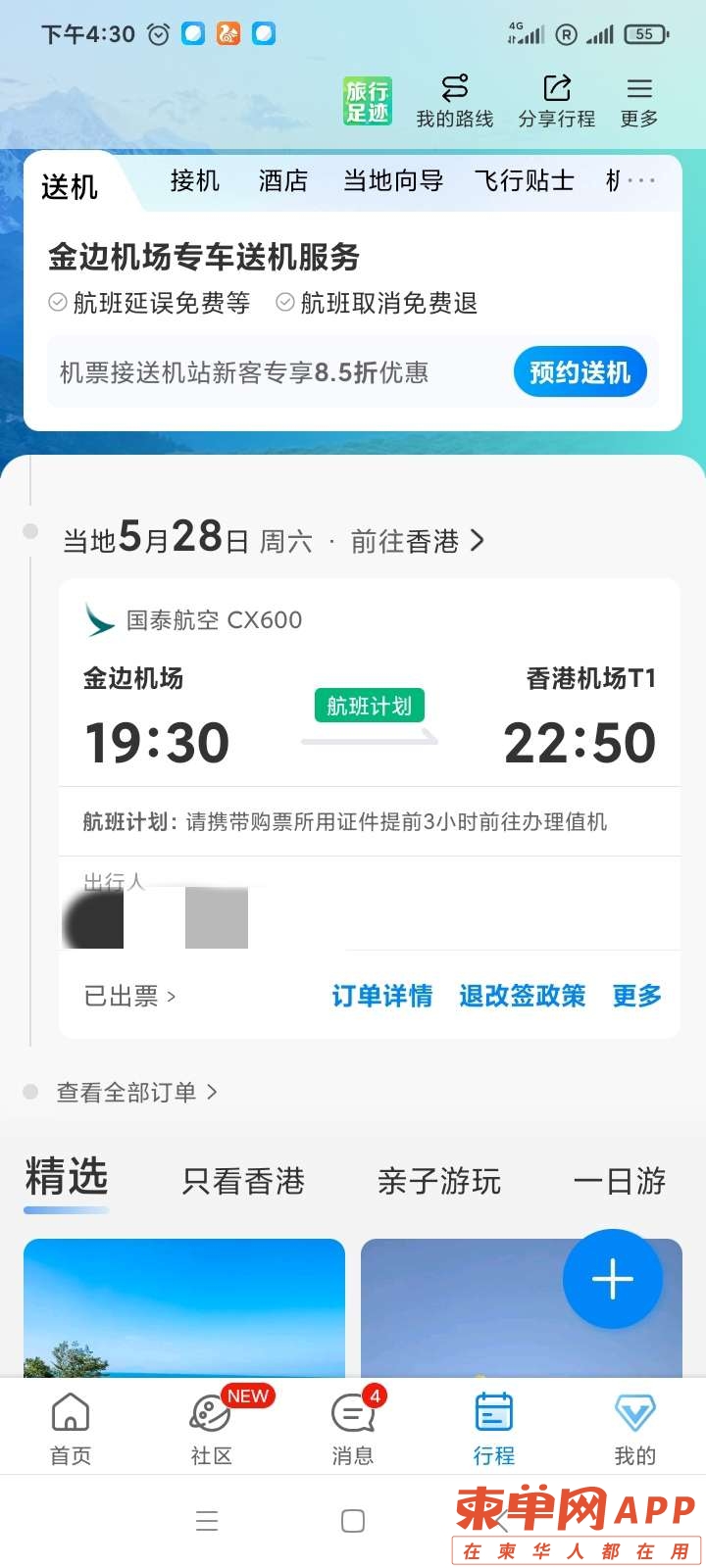Open the 已出票 ticket status
This screenshot has height=1568, width=706.
129,997
